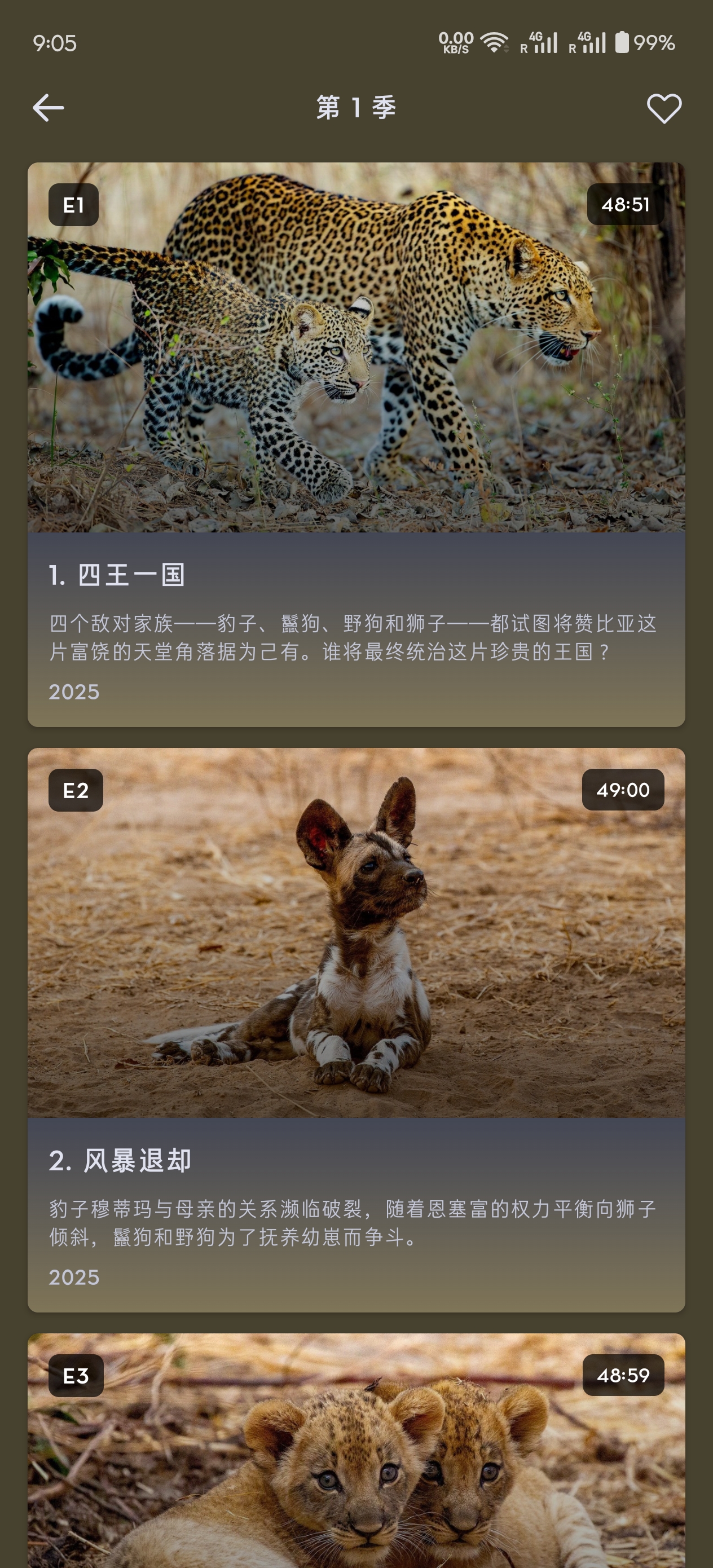Open the E3 episode card

point(356,1461)
